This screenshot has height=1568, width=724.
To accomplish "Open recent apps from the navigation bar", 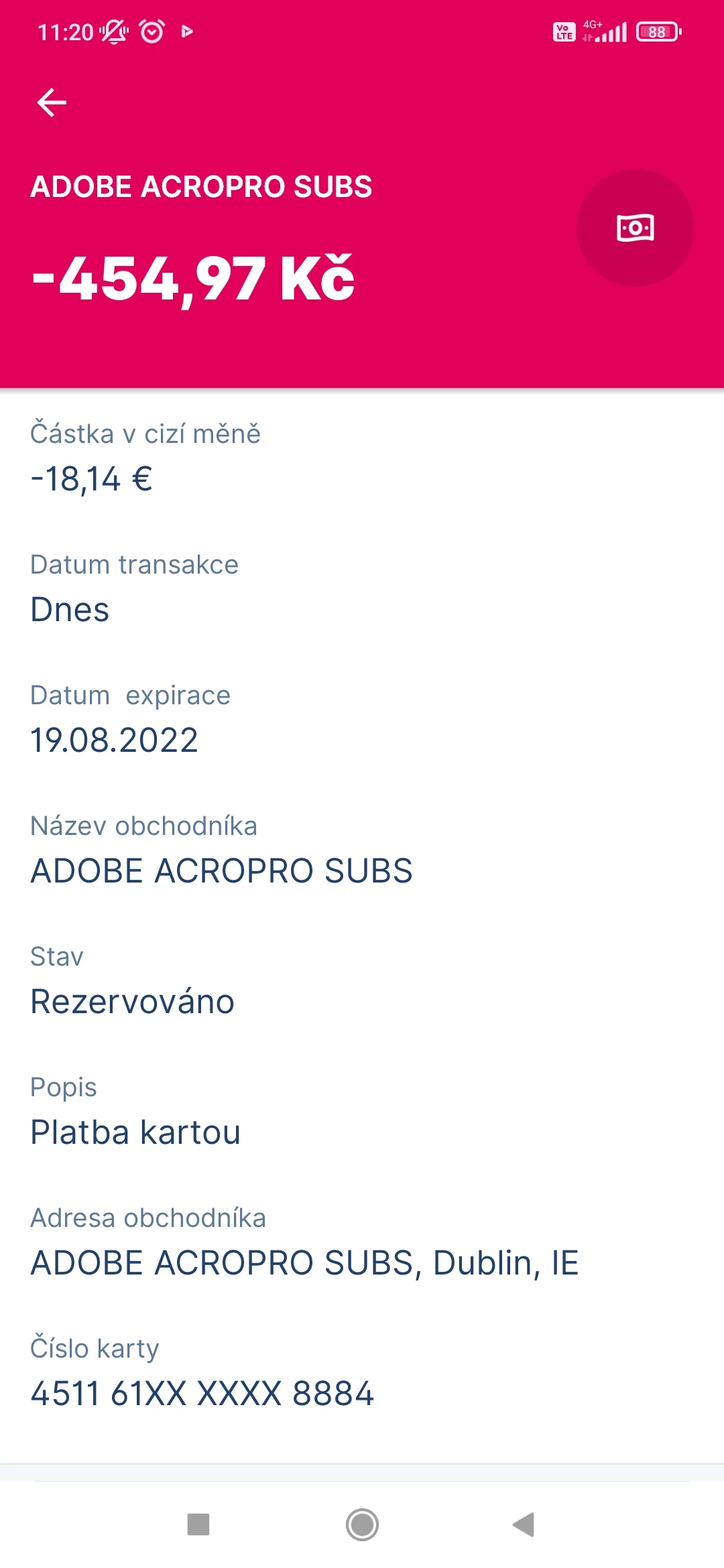I will click(198, 1524).
